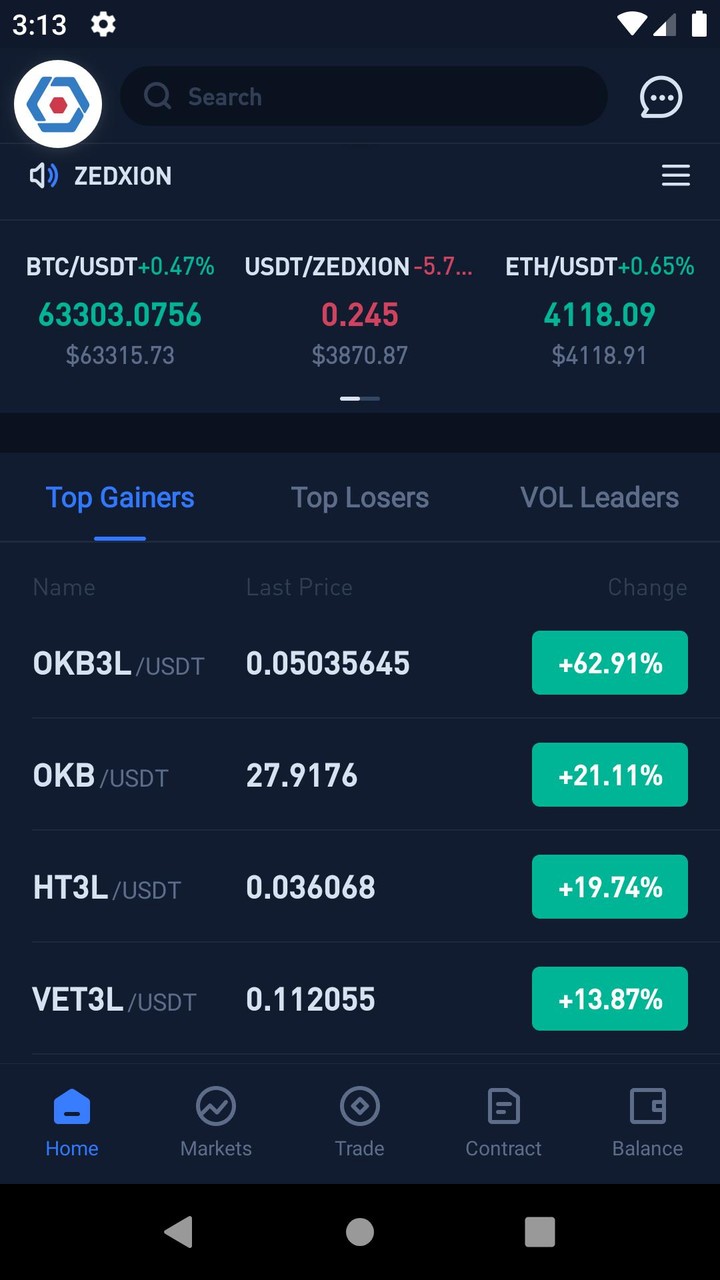Tap the profile avatar logo
This screenshot has height=1280, width=720.
pyautogui.click(x=58, y=104)
